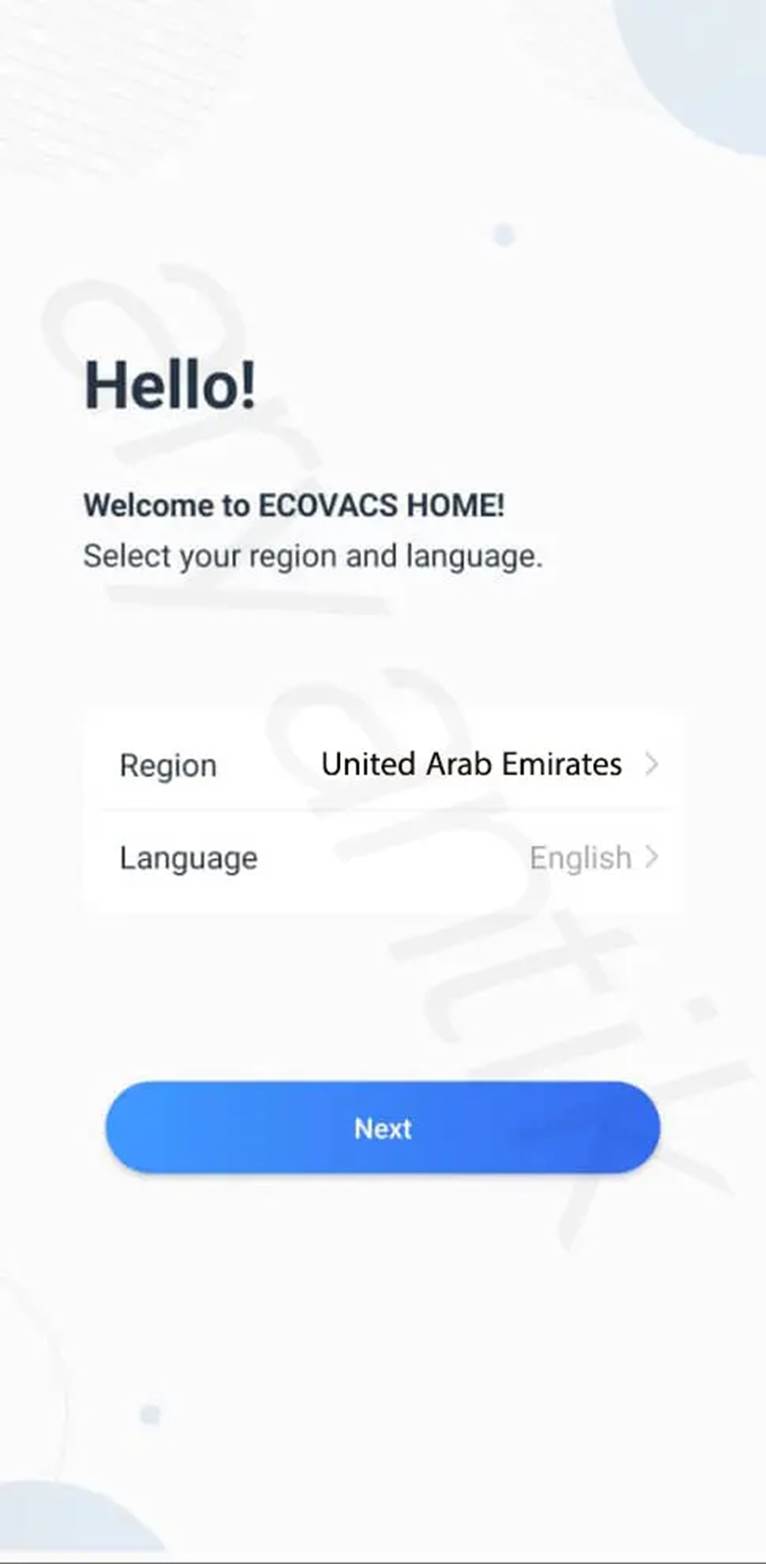Change the Language setting from English
Image resolution: width=766 pixels, height=1564 pixels.
384,858
